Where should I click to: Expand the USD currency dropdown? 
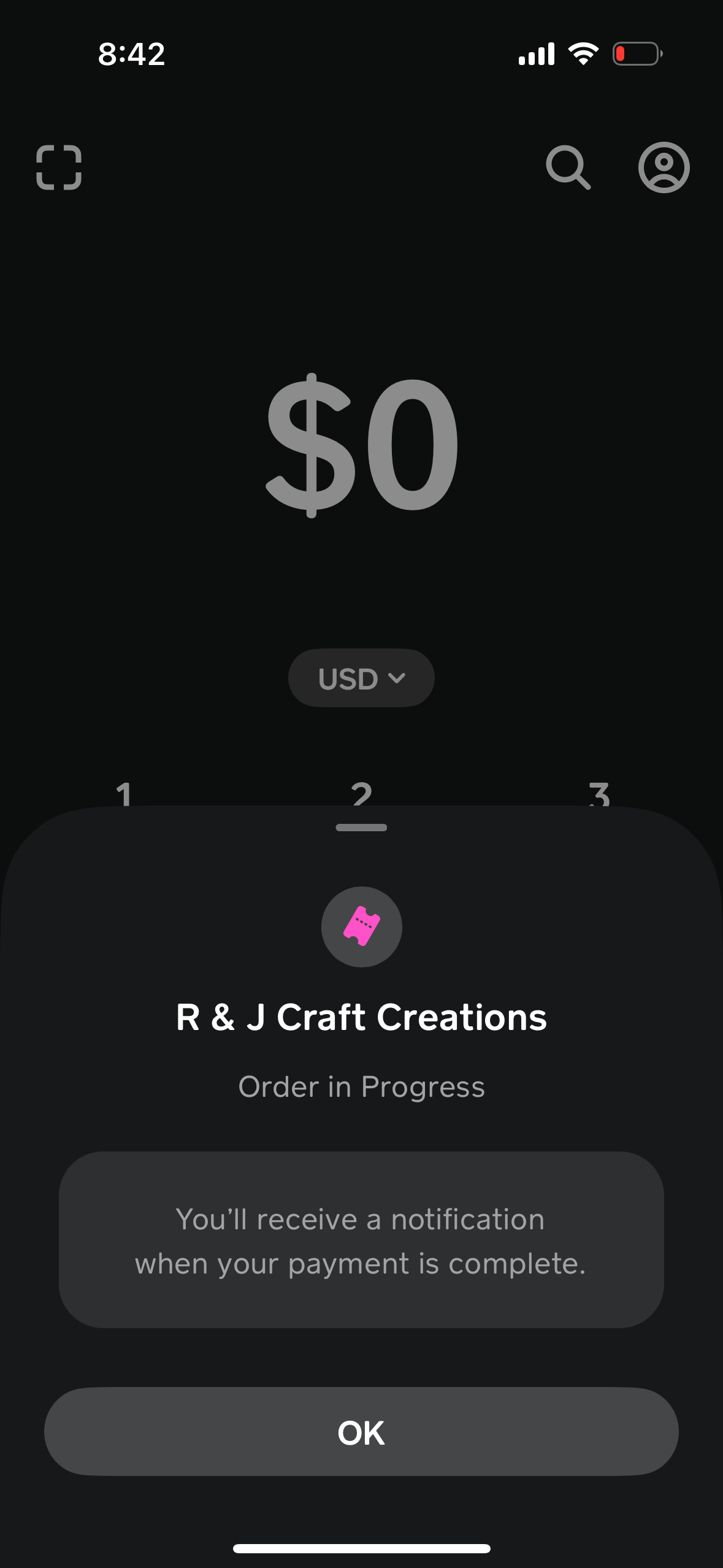(361, 678)
